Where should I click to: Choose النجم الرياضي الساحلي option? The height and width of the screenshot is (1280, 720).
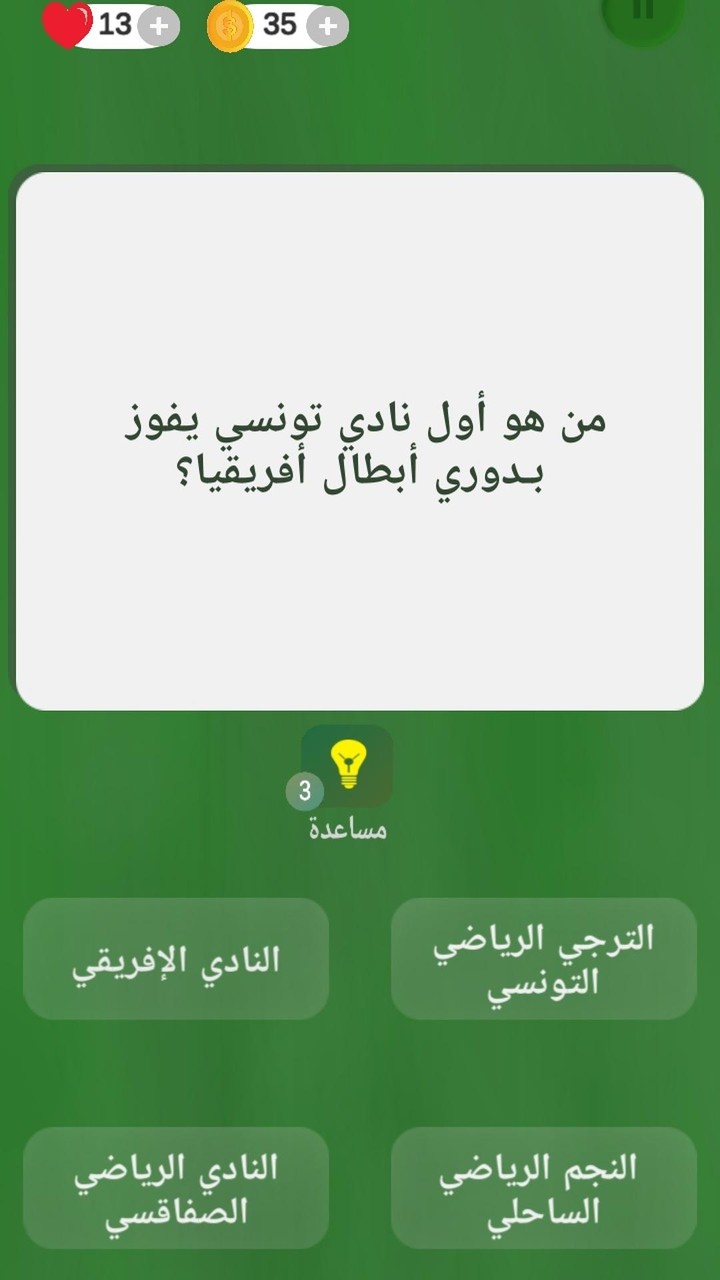coord(544,1188)
